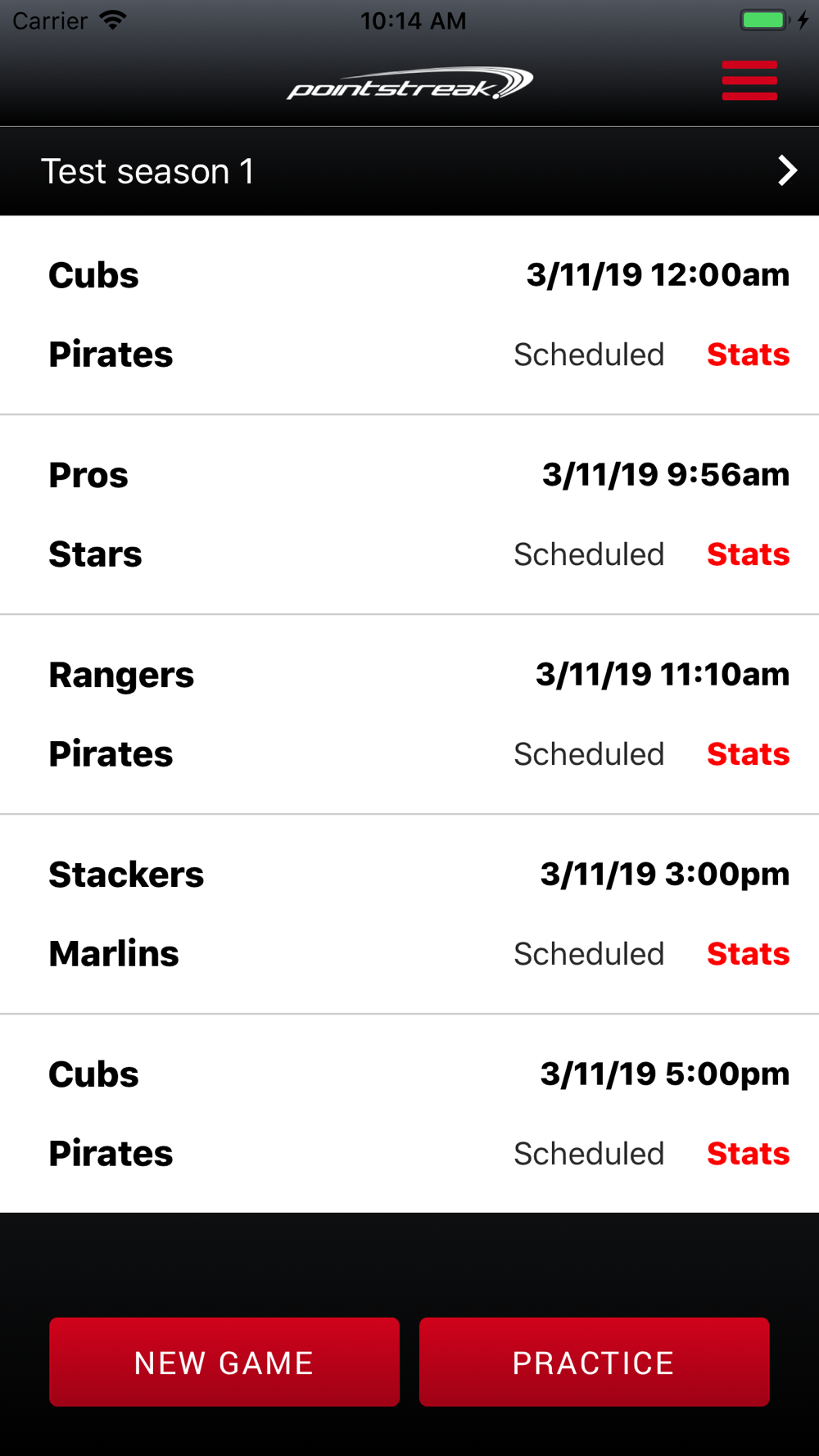
Task: Open the Rangers vs Pirates game
Action: coord(409,715)
